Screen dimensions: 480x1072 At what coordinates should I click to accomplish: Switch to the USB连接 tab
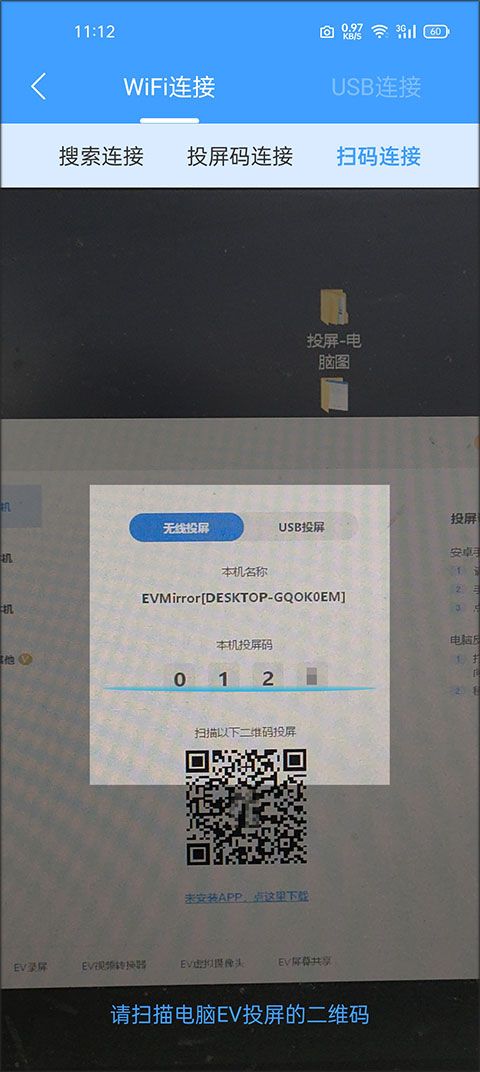pos(376,87)
